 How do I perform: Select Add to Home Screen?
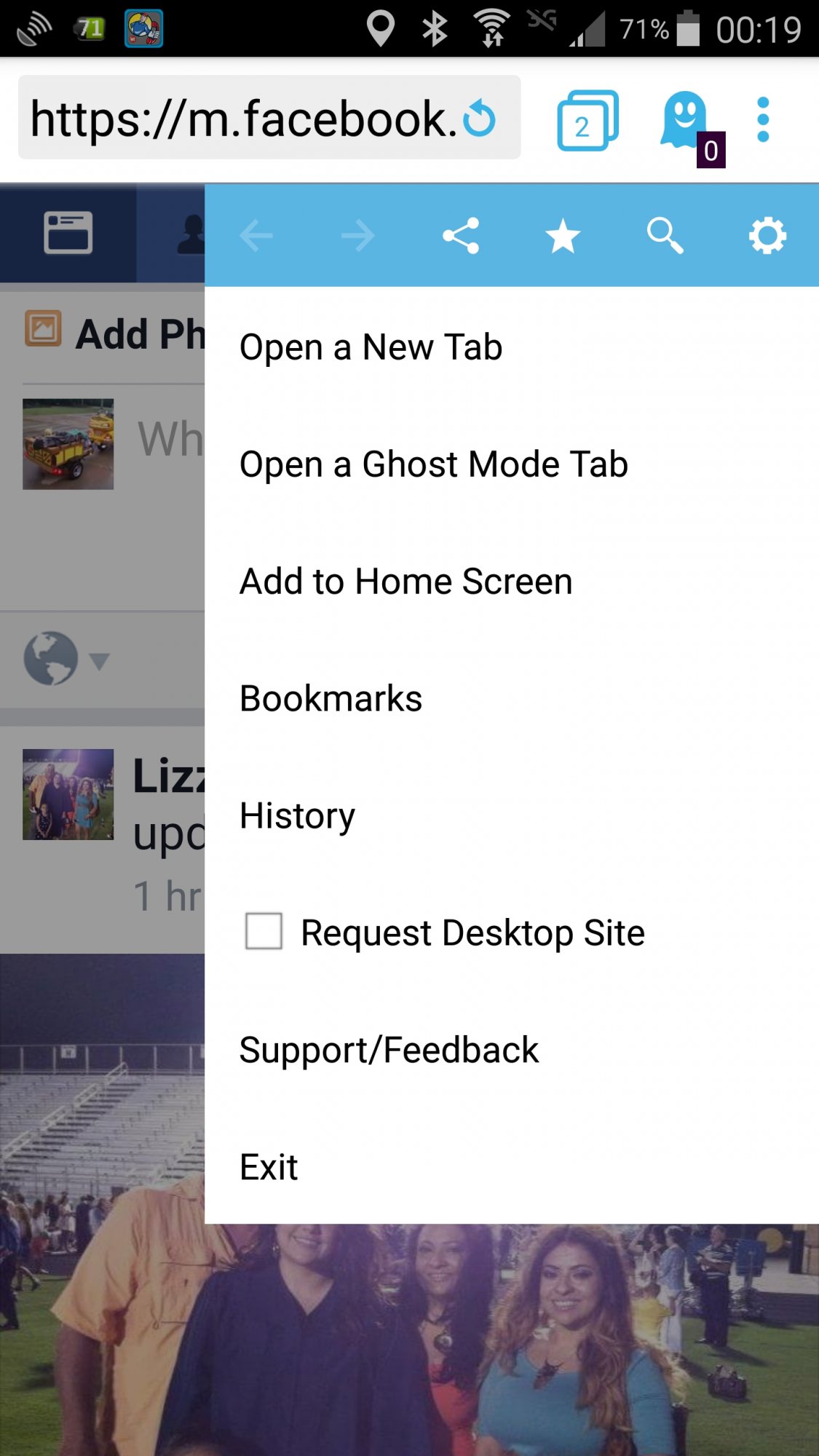click(406, 582)
